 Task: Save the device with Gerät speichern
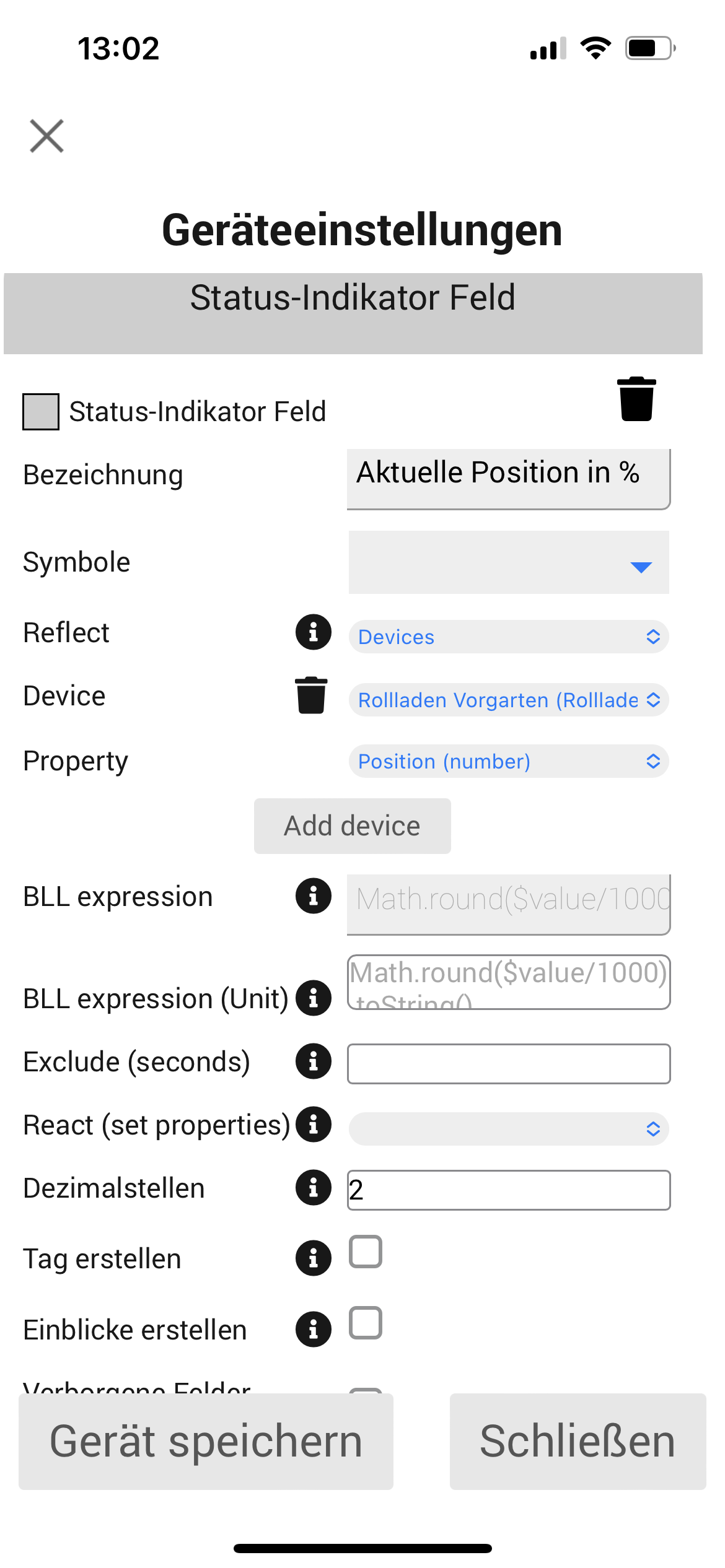206,1442
